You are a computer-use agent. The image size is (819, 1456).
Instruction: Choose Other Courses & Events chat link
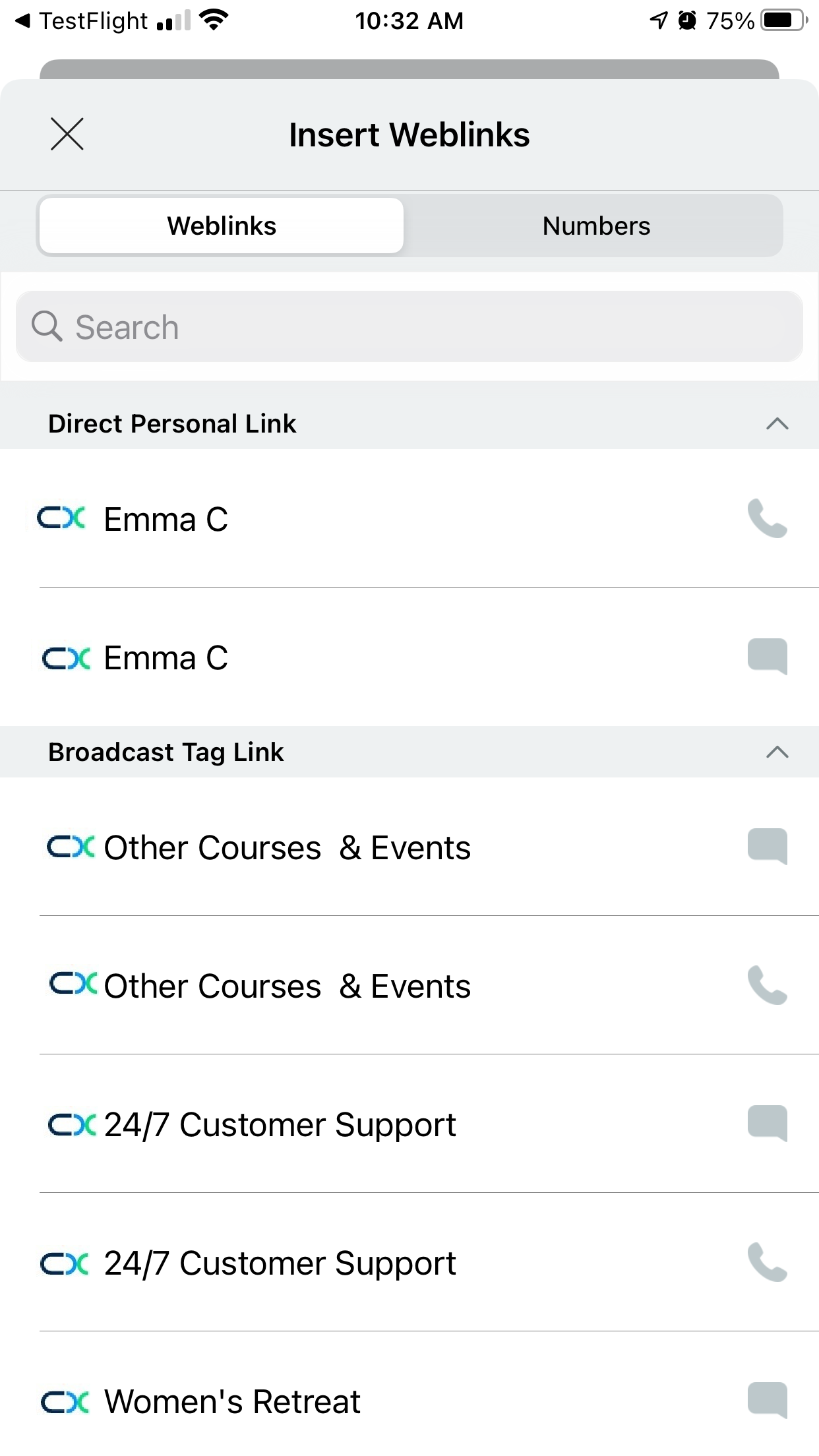click(x=409, y=848)
